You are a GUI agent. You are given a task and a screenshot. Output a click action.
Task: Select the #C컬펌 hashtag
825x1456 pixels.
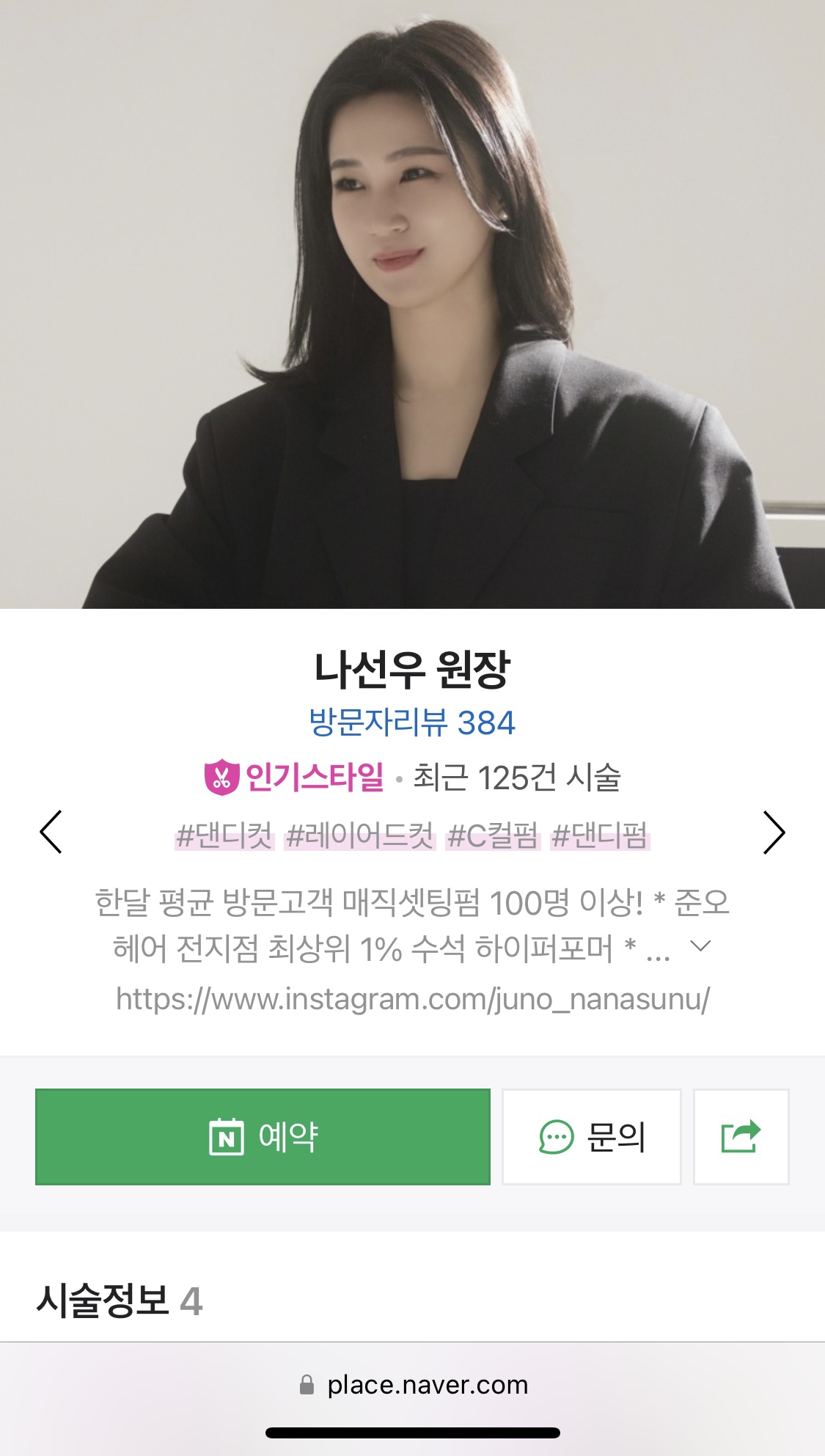pyautogui.click(x=493, y=835)
